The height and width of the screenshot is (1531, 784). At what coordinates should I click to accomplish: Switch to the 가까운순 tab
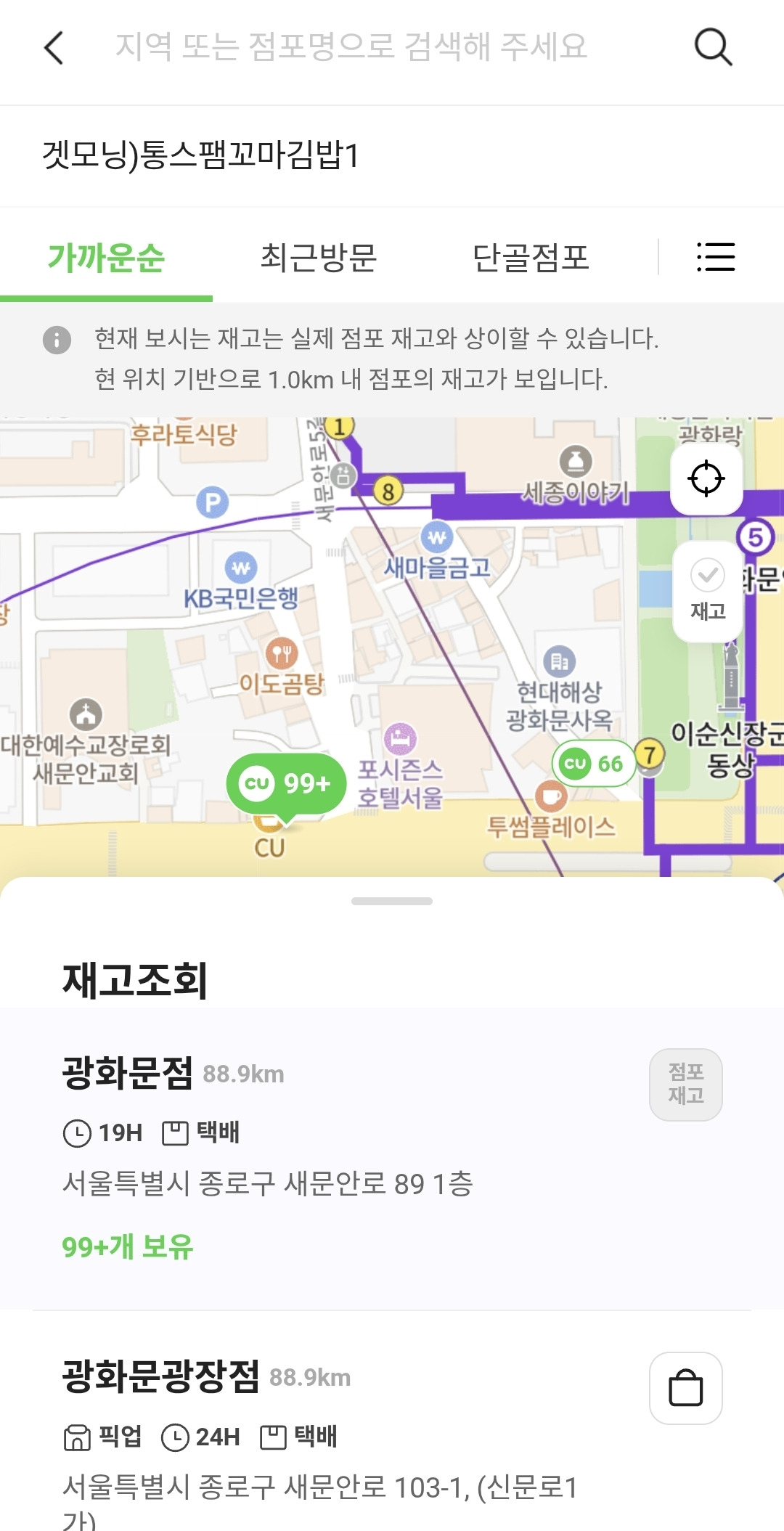106,258
